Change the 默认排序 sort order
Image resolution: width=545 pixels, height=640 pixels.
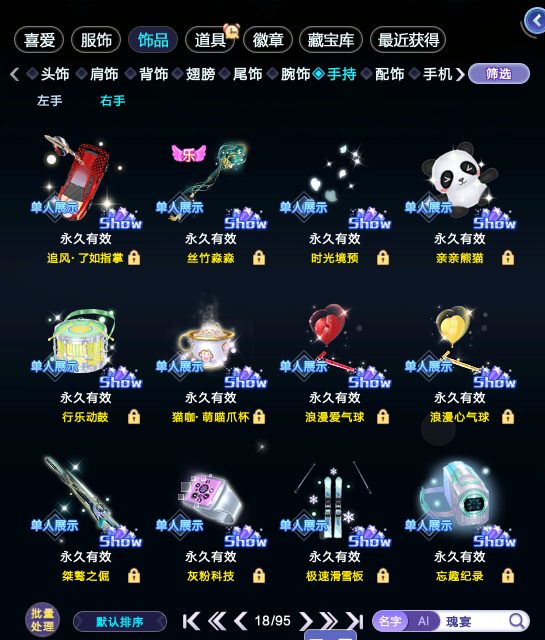click(x=120, y=622)
